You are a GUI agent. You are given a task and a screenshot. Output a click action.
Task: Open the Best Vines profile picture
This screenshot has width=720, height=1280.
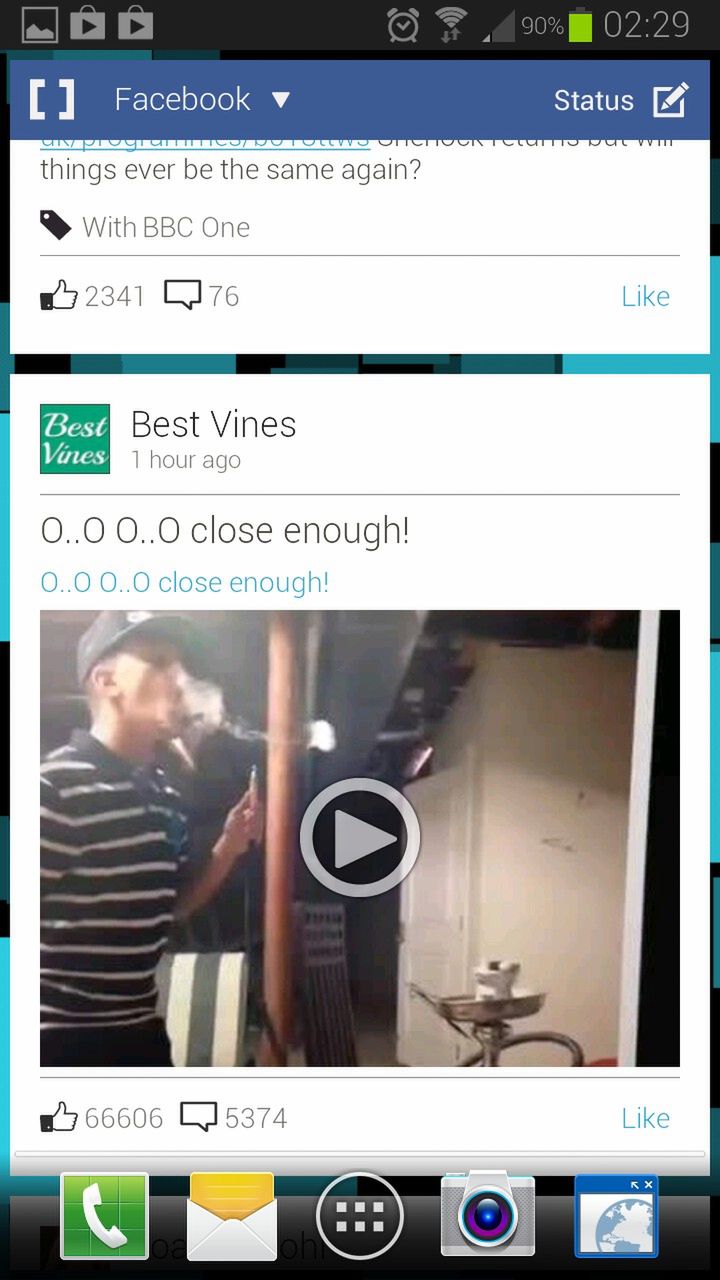pos(75,439)
